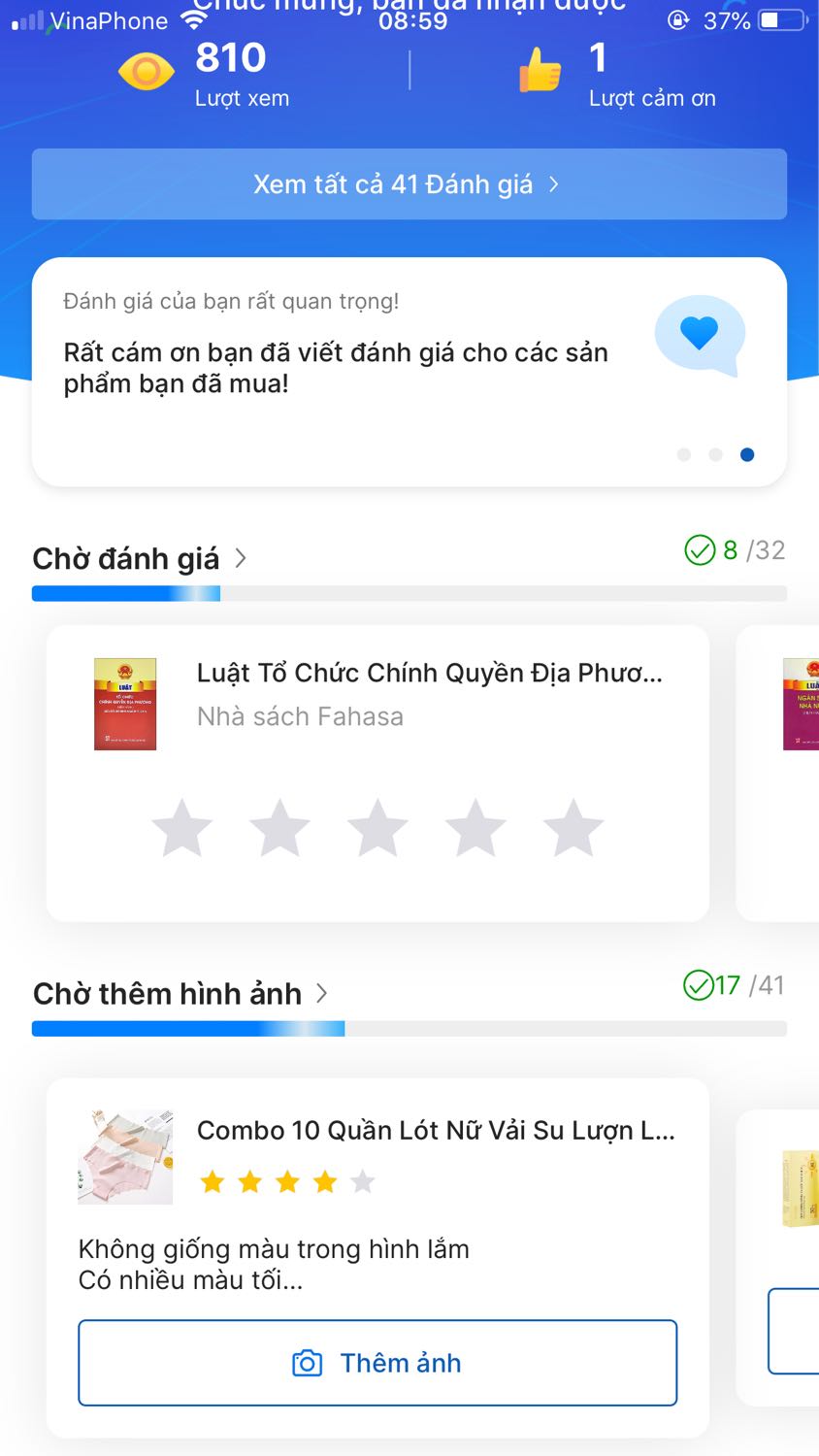
Task: Expand the Chờ thêm hình ảnh section chevron
Action: (x=321, y=993)
